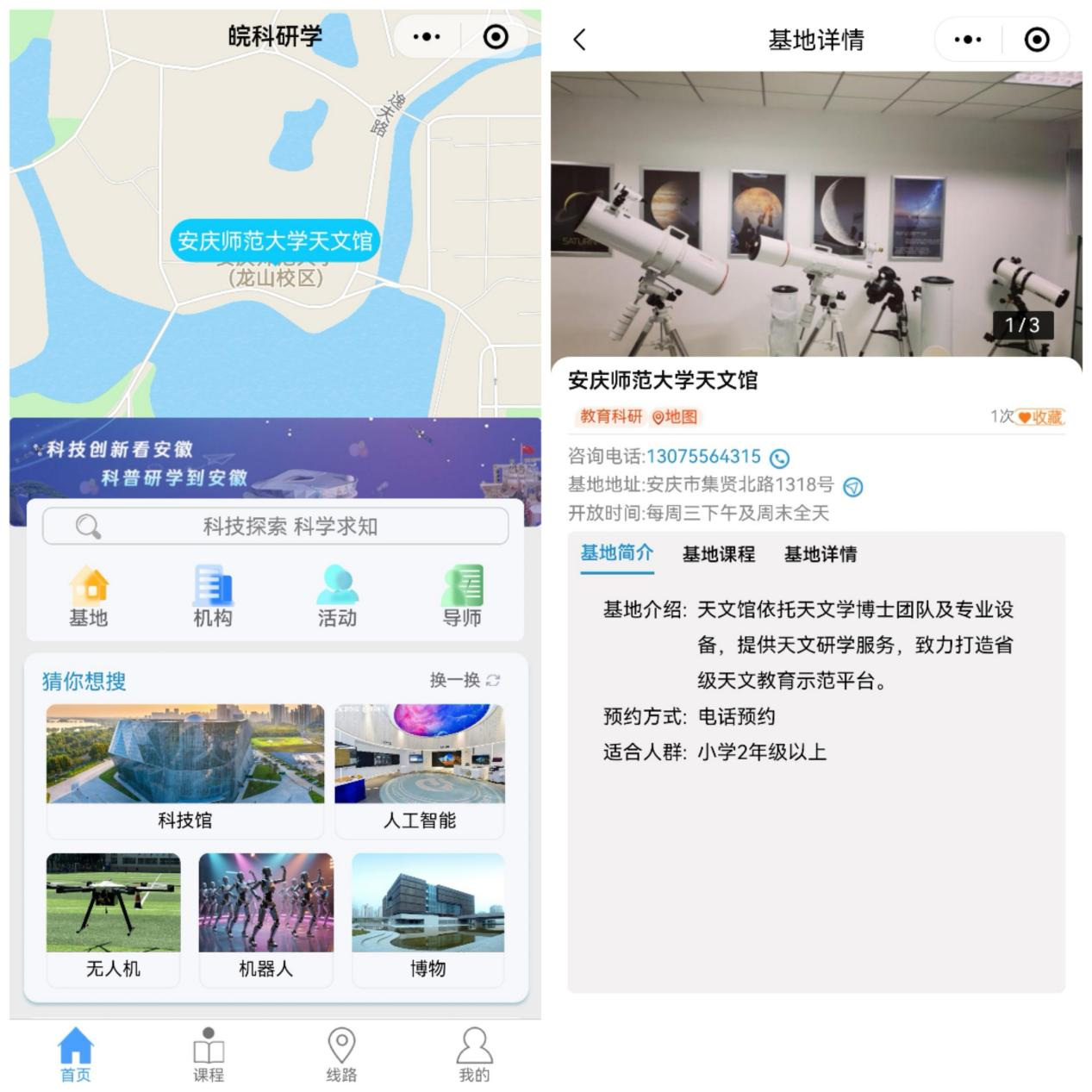Open the 导师 shortcut
The width and height of the screenshot is (1092, 1092).
pos(462,596)
